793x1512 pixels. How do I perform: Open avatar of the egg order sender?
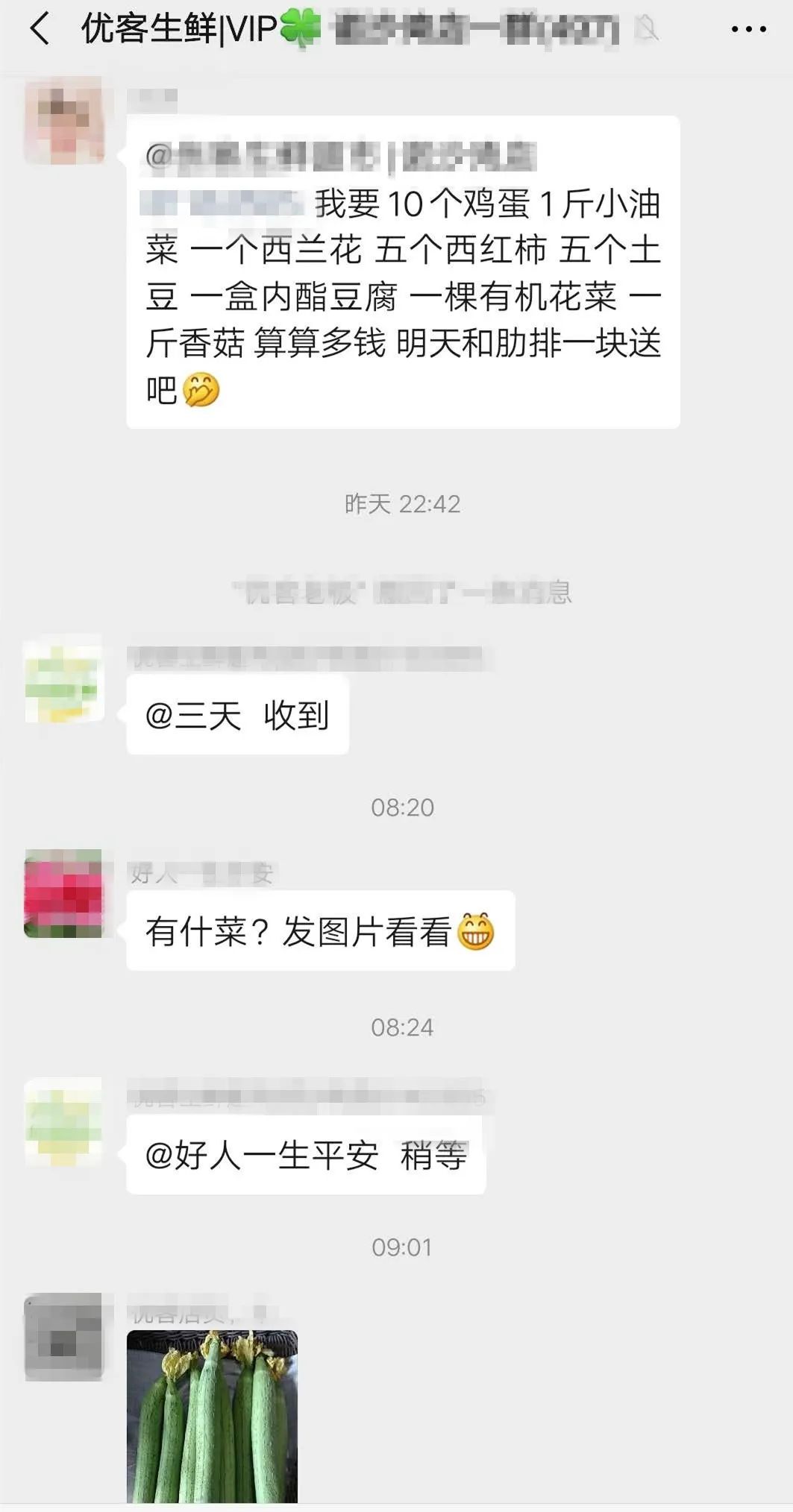[64, 119]
